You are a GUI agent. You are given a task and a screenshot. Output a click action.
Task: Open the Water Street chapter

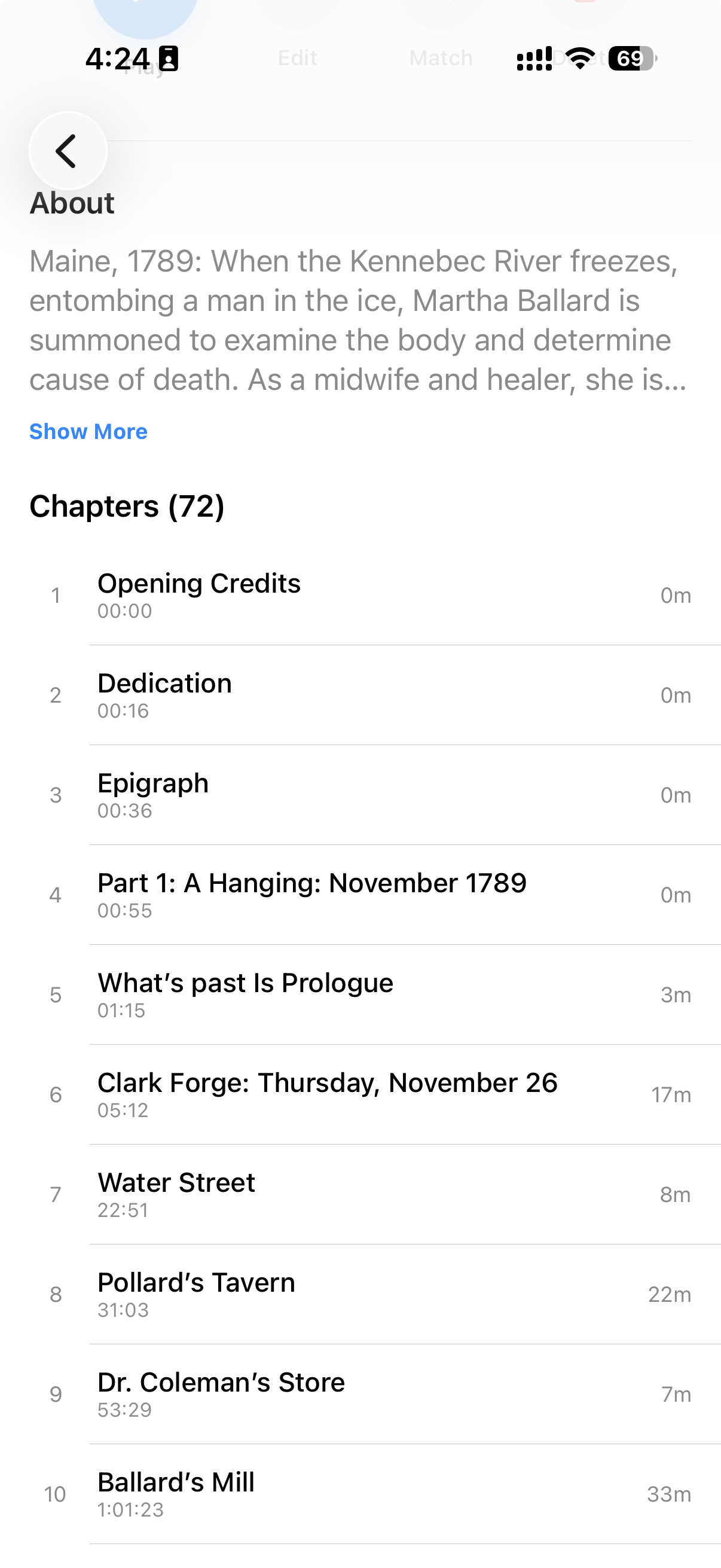pos(360,1194)
